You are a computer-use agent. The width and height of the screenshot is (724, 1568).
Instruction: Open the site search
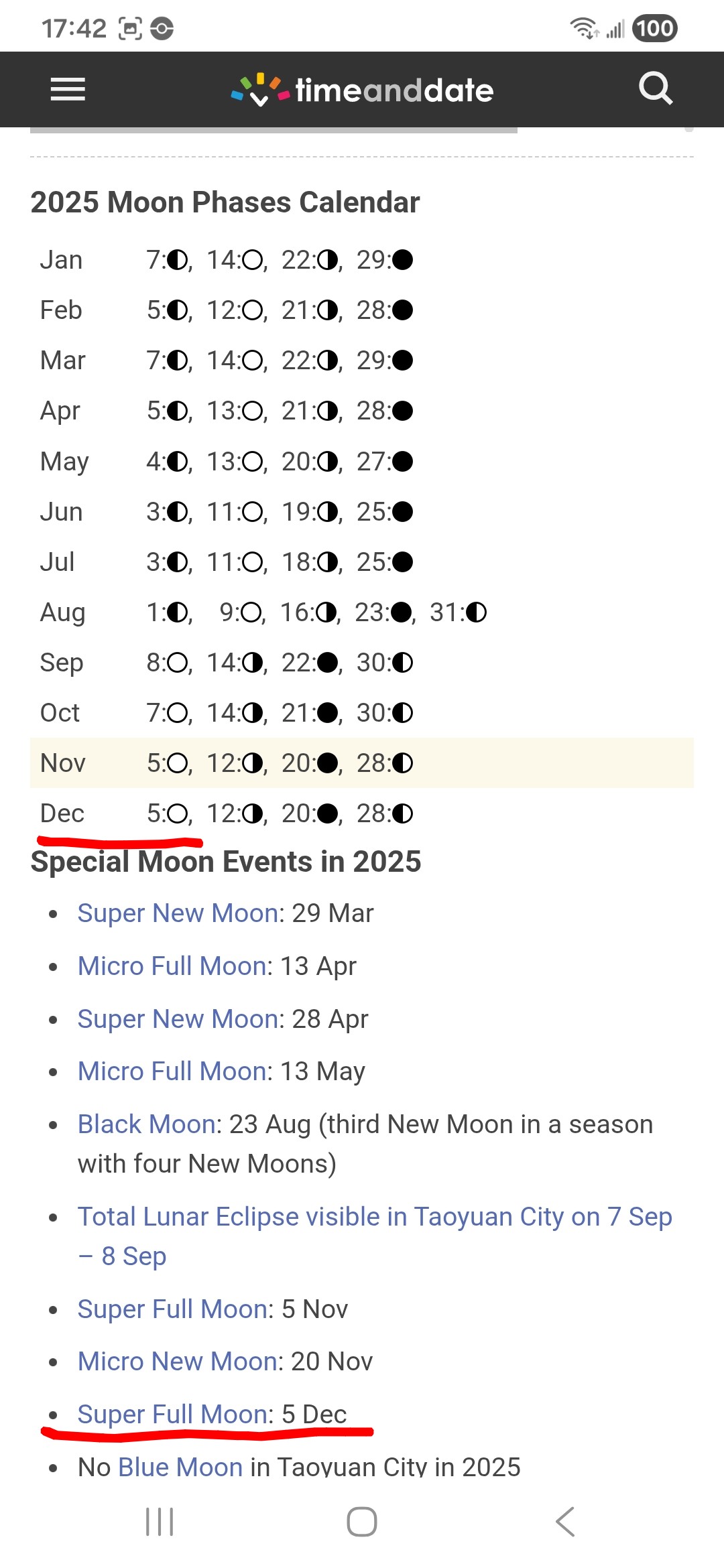655,89
